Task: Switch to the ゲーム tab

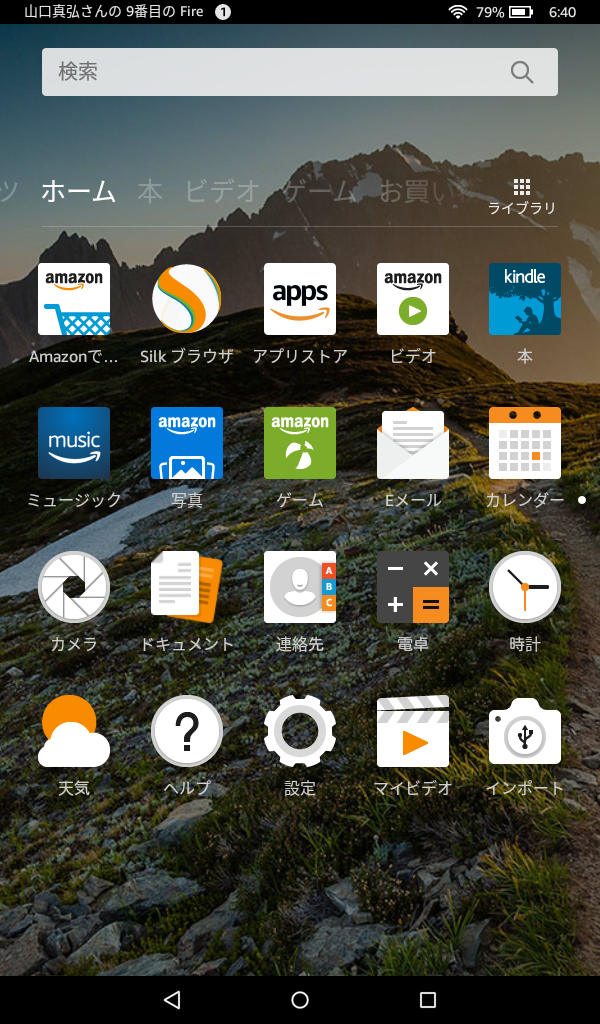Action: pyautogui.click(x=318, y=191)
